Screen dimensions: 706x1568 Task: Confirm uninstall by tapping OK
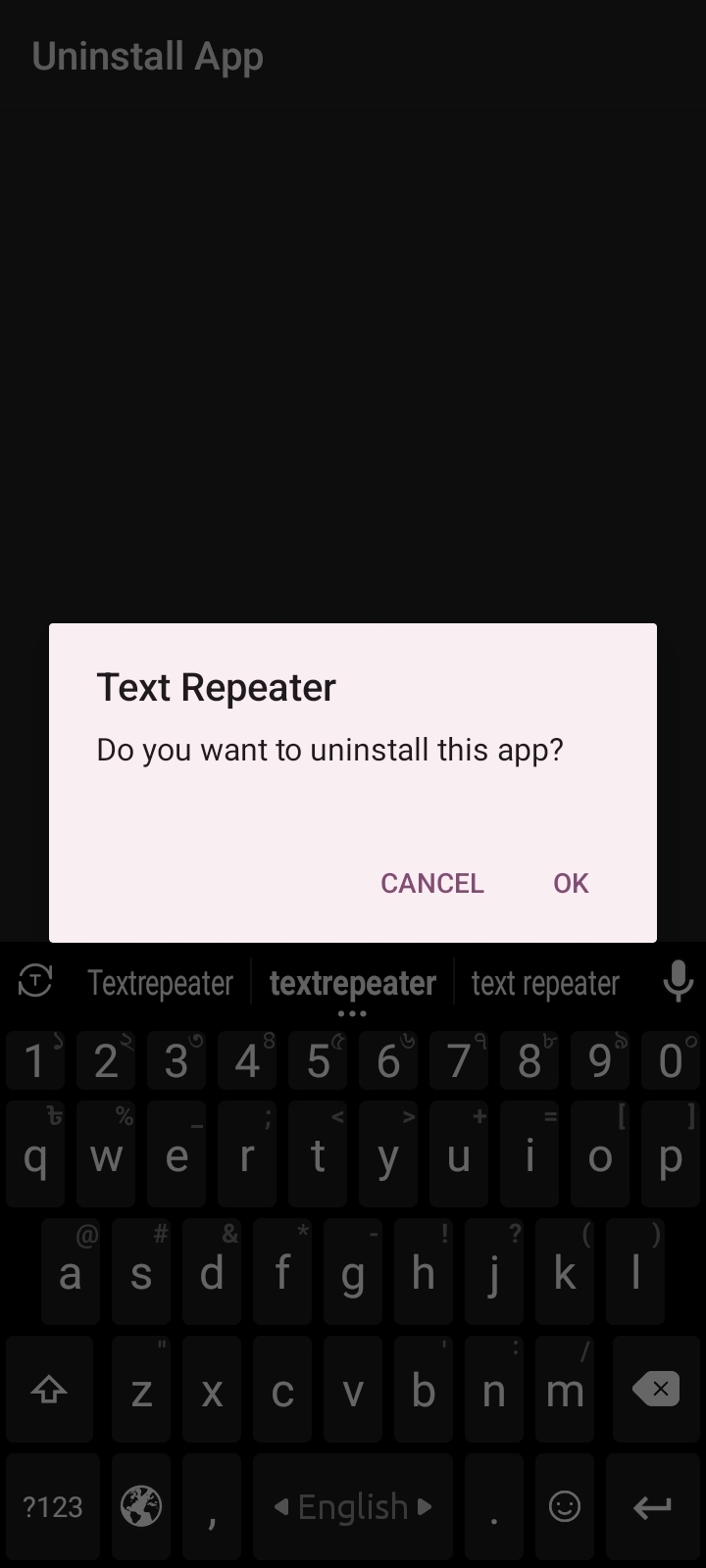pyautogui.click(x=571, y=883)
